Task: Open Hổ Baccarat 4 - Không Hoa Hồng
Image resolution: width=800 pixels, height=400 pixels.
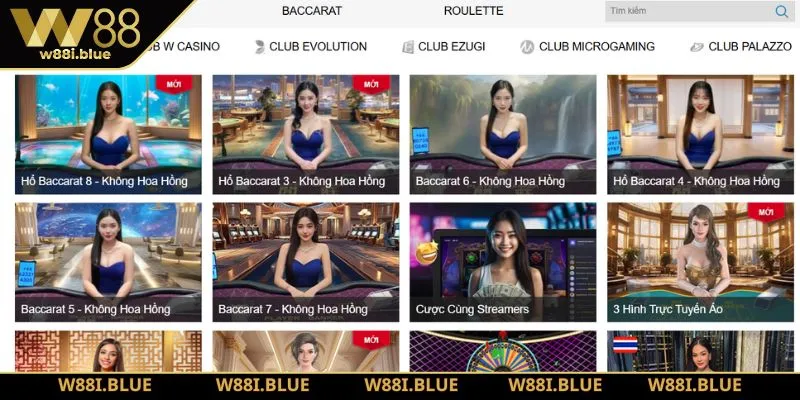Action: click(699, 134)
